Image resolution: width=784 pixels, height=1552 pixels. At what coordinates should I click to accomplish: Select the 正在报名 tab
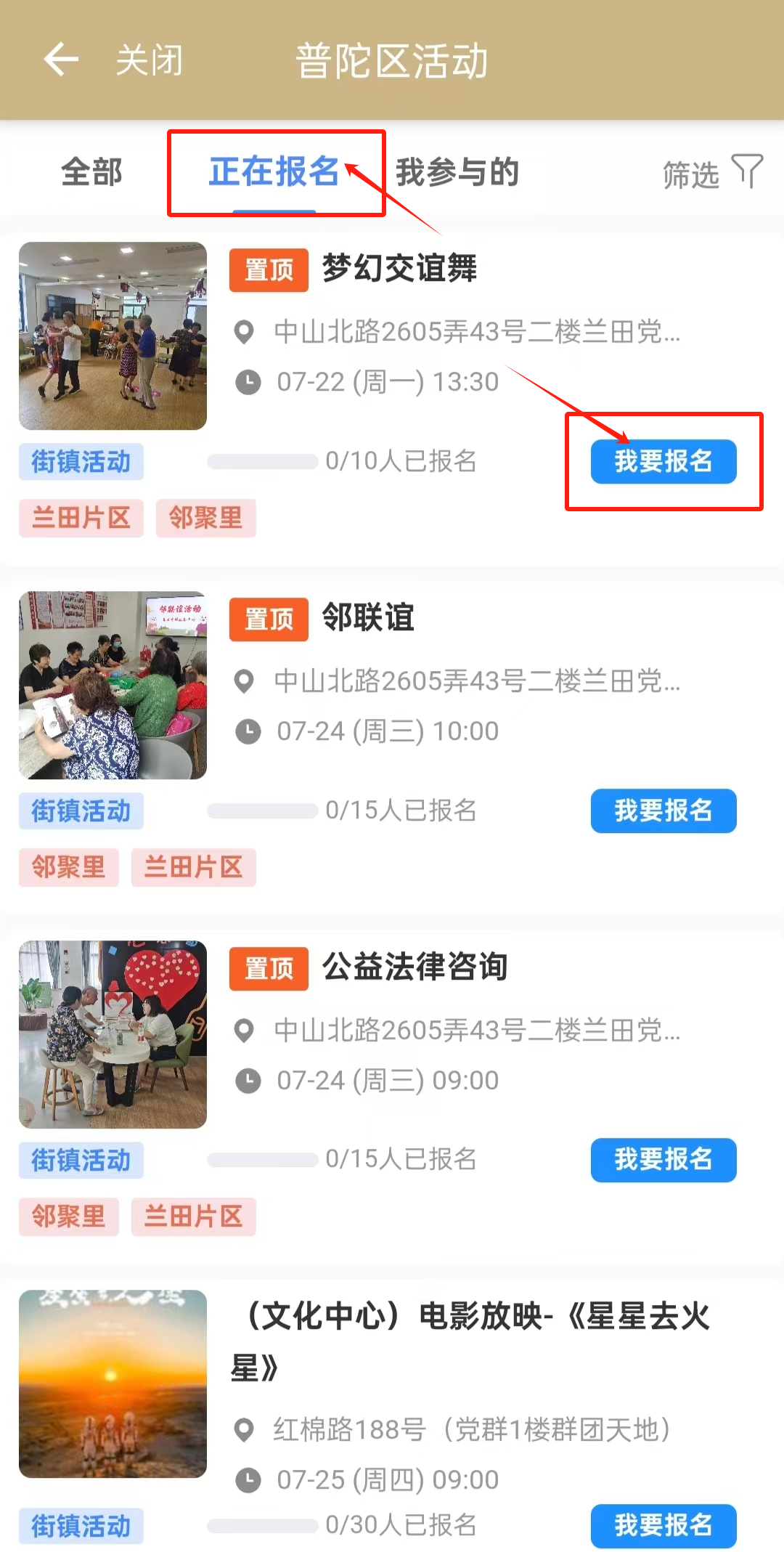(x=274, y=173)
